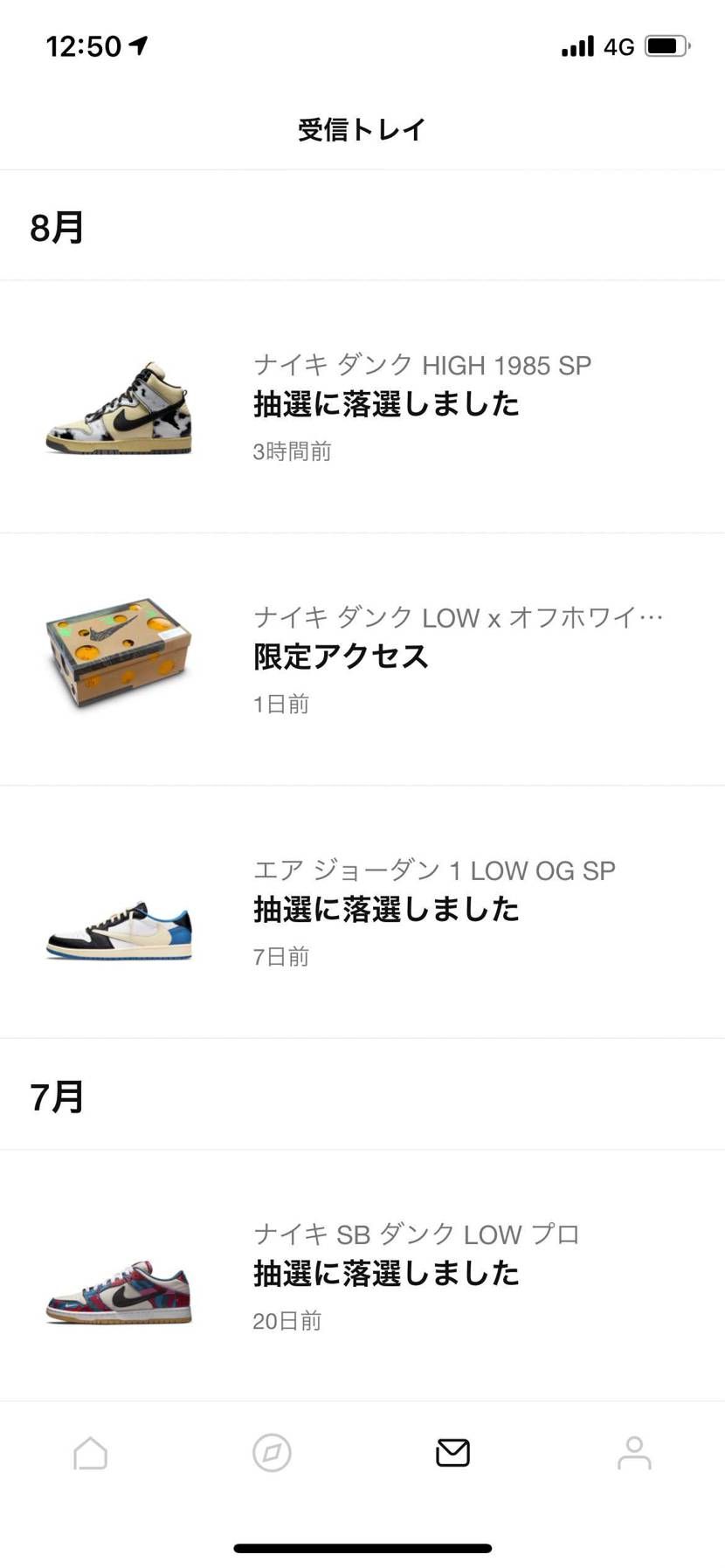Tap the Inbox envelope icon
The height and width of the screenshot is (1568, 725).
(452, 1452)
